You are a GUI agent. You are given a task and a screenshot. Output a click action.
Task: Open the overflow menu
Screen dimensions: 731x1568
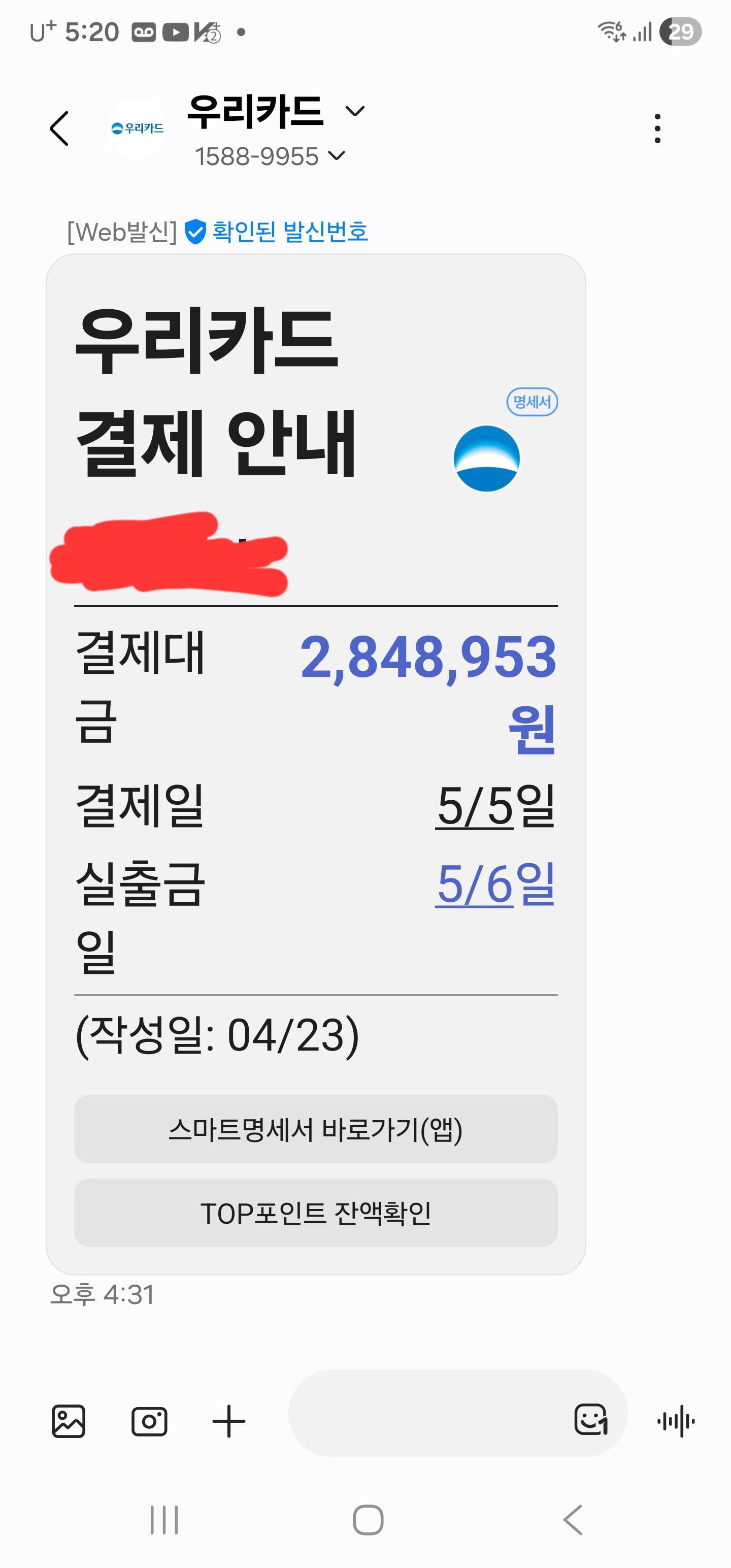pyautogui.click(x=657, y=128)
